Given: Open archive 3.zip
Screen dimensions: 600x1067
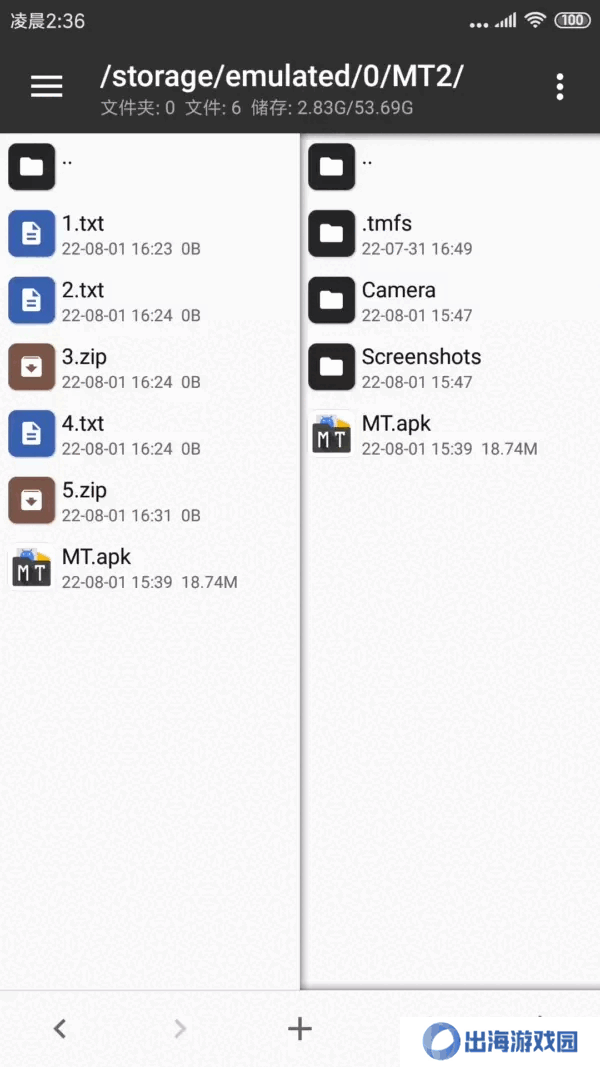Looking at the screenshot, I should (150, 367).
